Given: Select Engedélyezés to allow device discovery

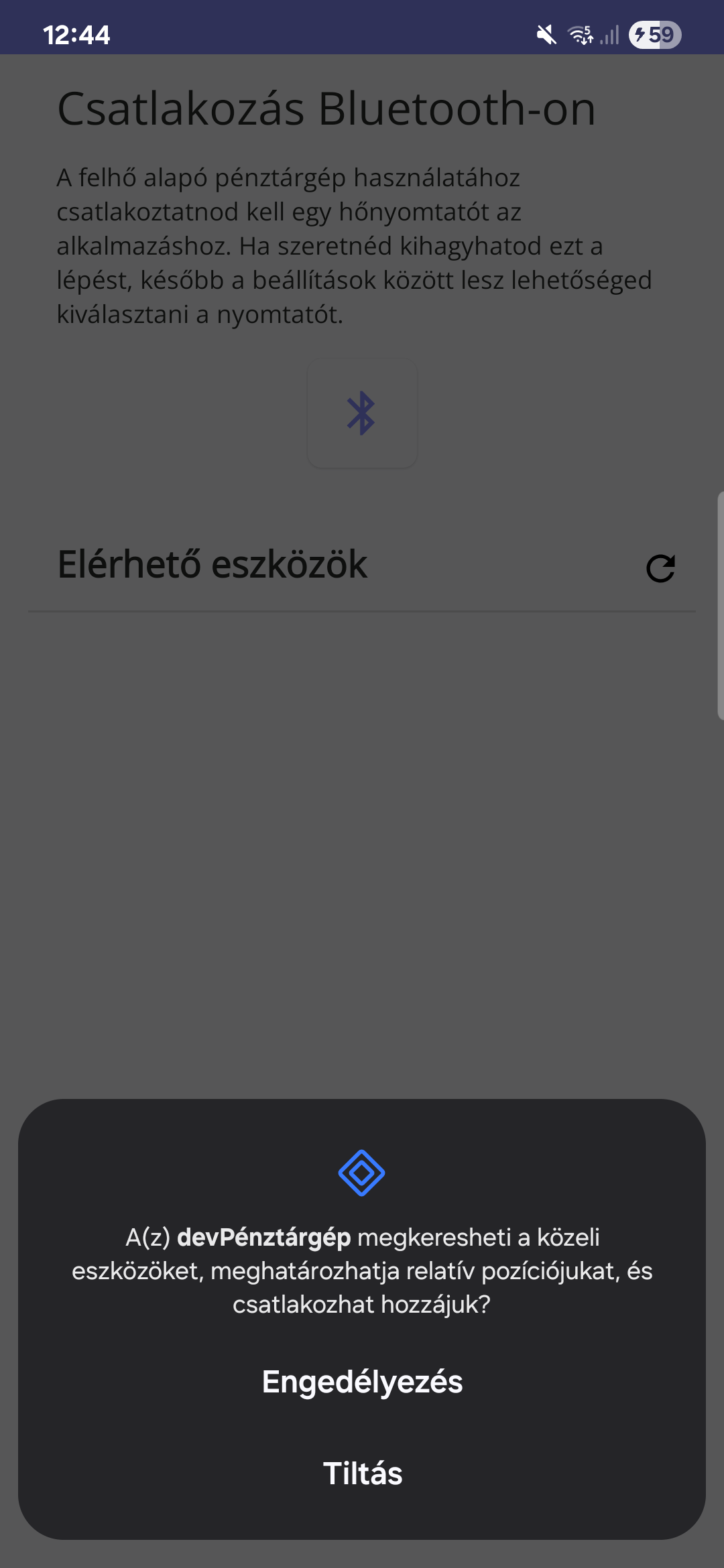Looking at the screenshot, I should click(362, 1380).
